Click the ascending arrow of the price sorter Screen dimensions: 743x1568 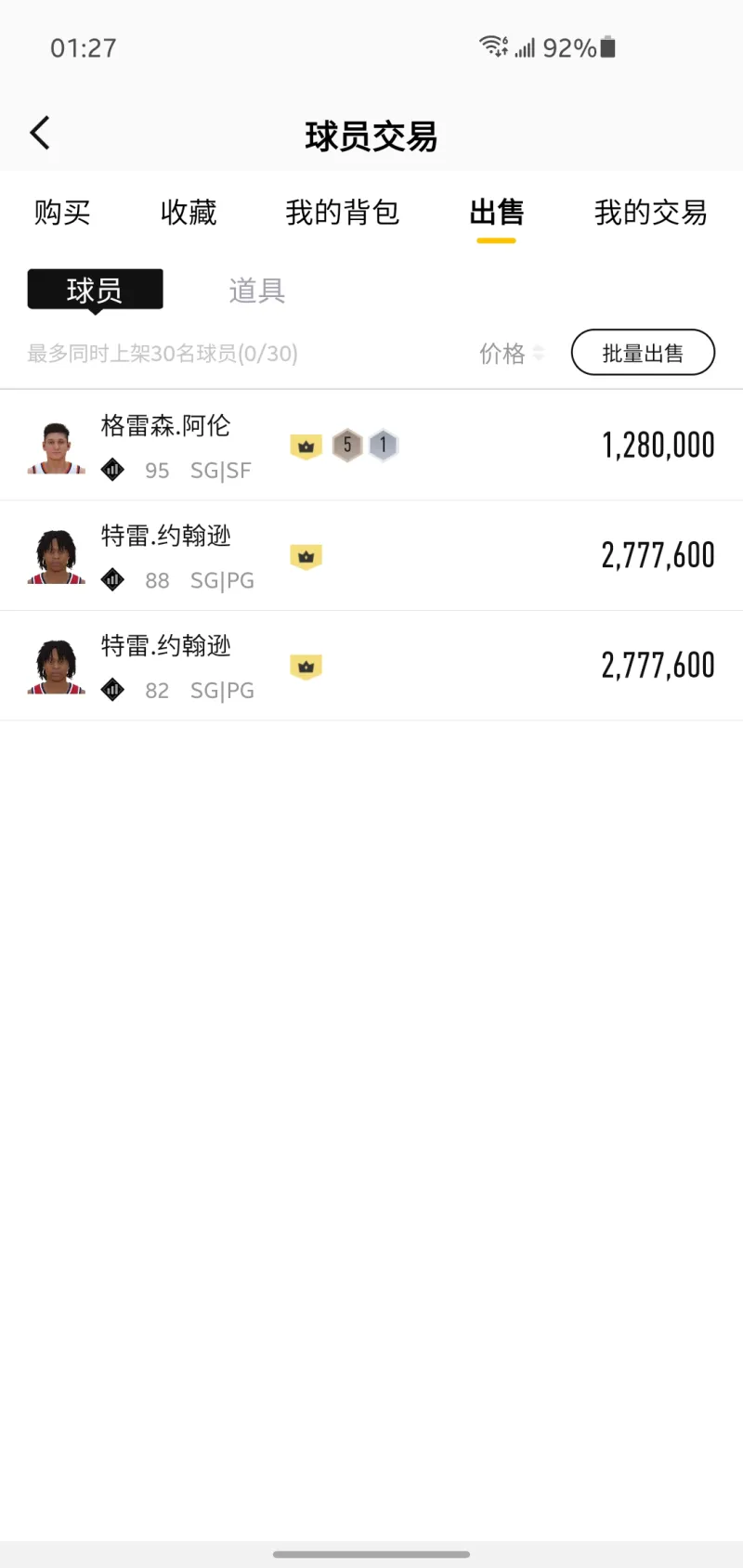tap(539, 347)
